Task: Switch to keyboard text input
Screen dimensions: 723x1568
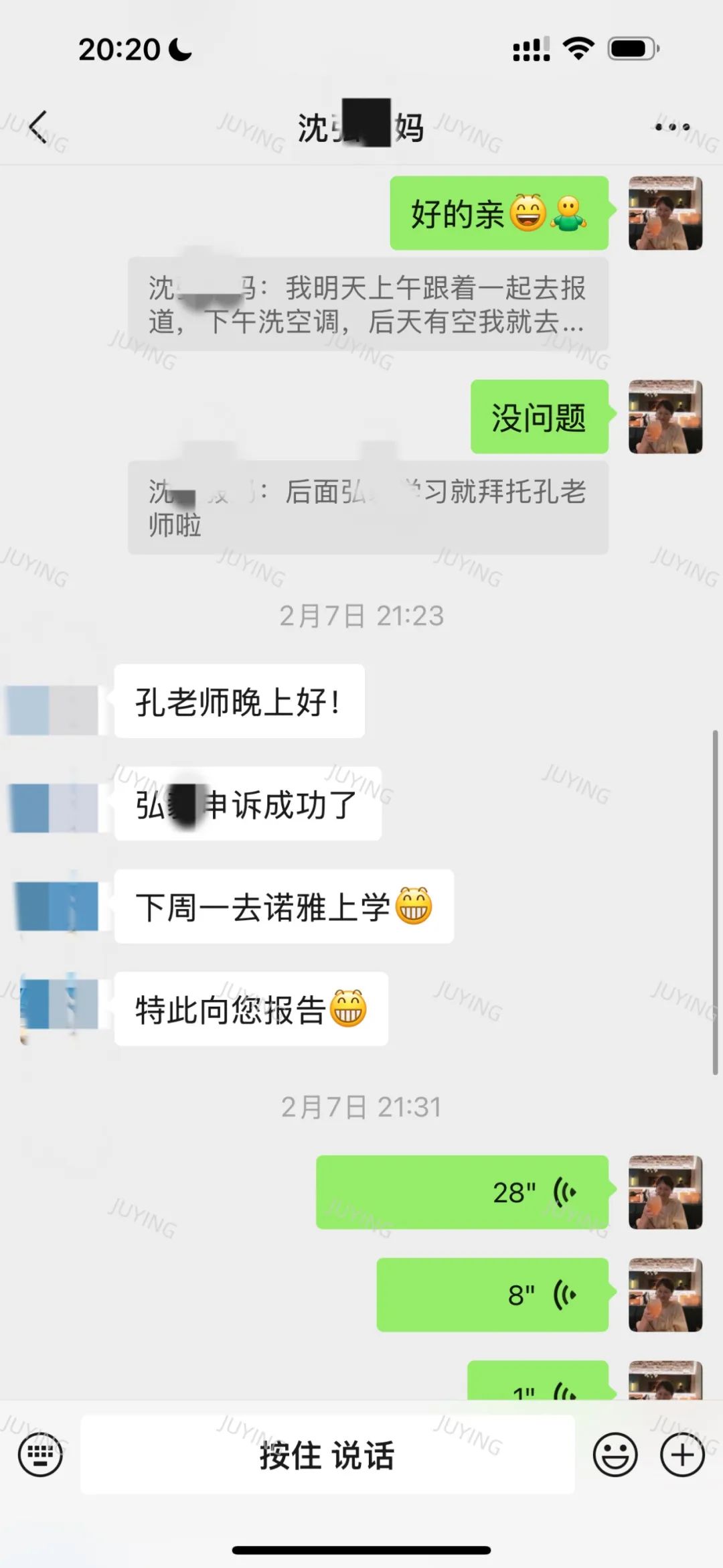Action: coord(40,1454)
